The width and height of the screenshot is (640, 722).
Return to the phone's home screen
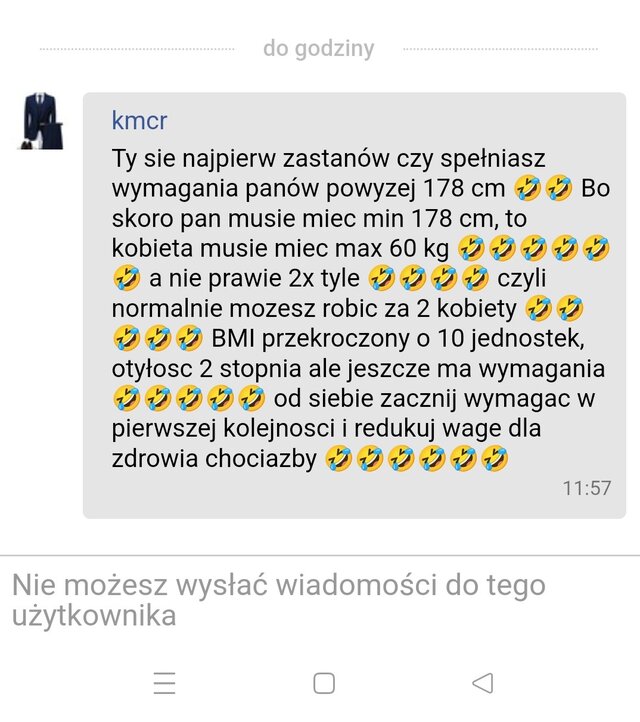point(323,683)
